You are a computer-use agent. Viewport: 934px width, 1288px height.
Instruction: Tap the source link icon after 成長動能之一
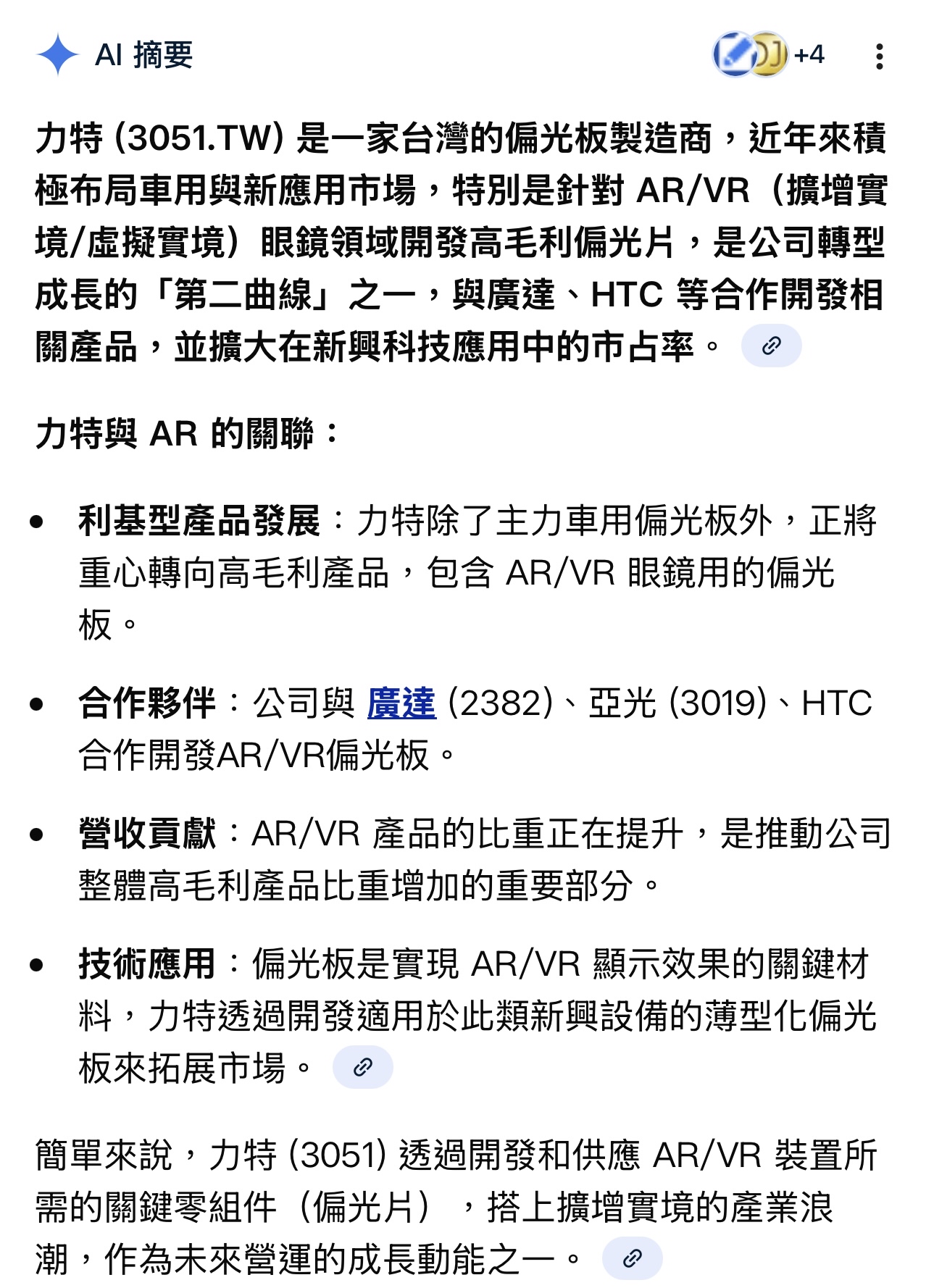[x=632, y=1258]
